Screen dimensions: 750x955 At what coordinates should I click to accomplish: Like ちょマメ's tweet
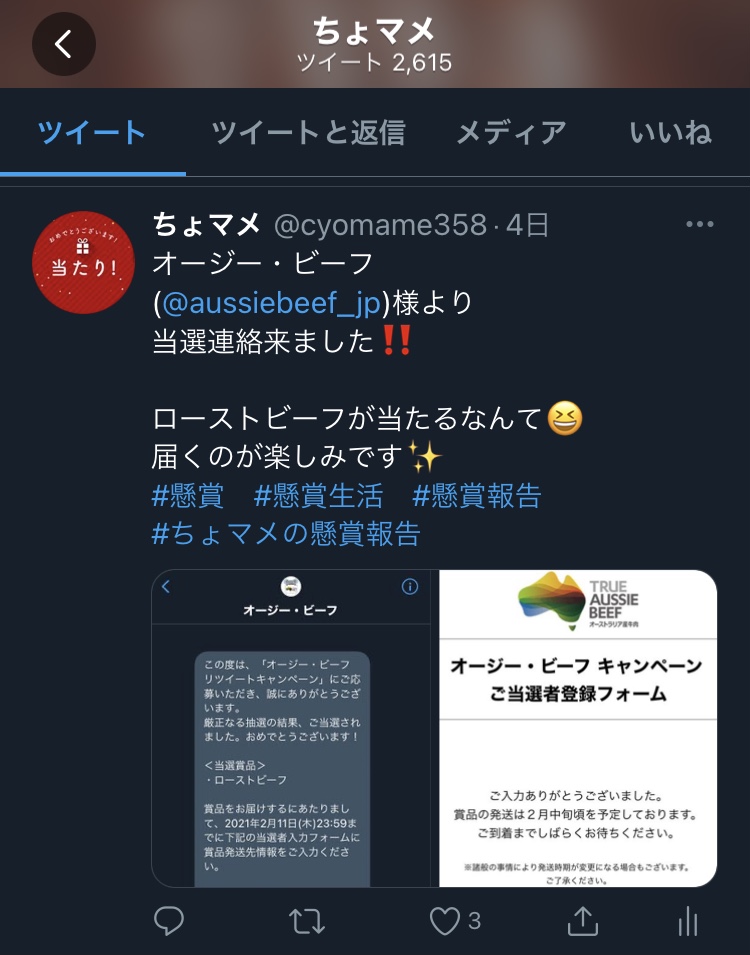(x=445, y=920)
